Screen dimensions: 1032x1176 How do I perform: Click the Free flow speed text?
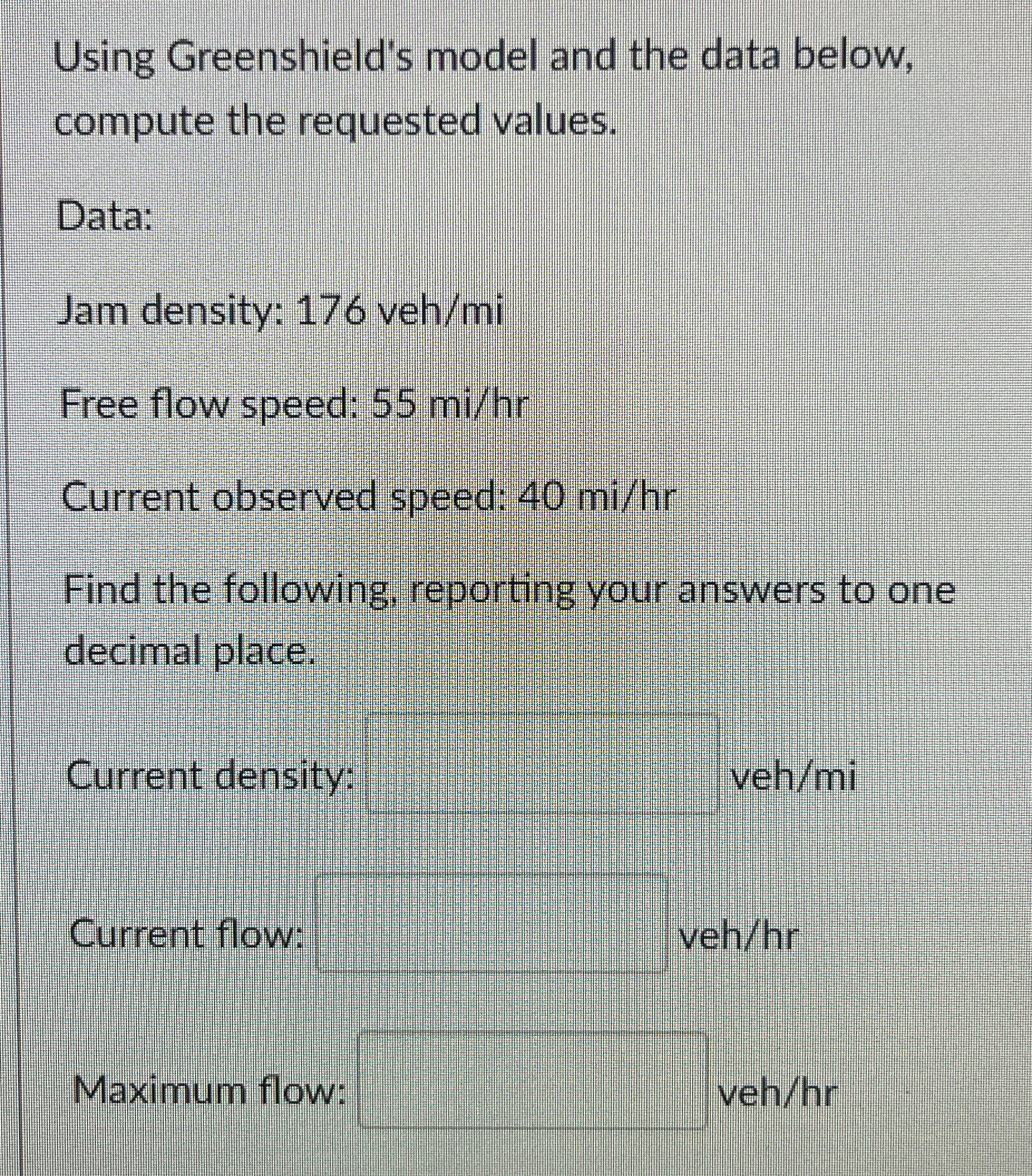tap(294, 406)
